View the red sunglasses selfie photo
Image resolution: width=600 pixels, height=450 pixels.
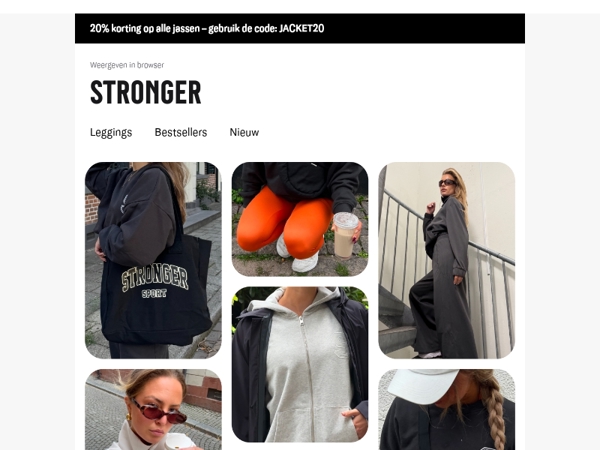153,409
